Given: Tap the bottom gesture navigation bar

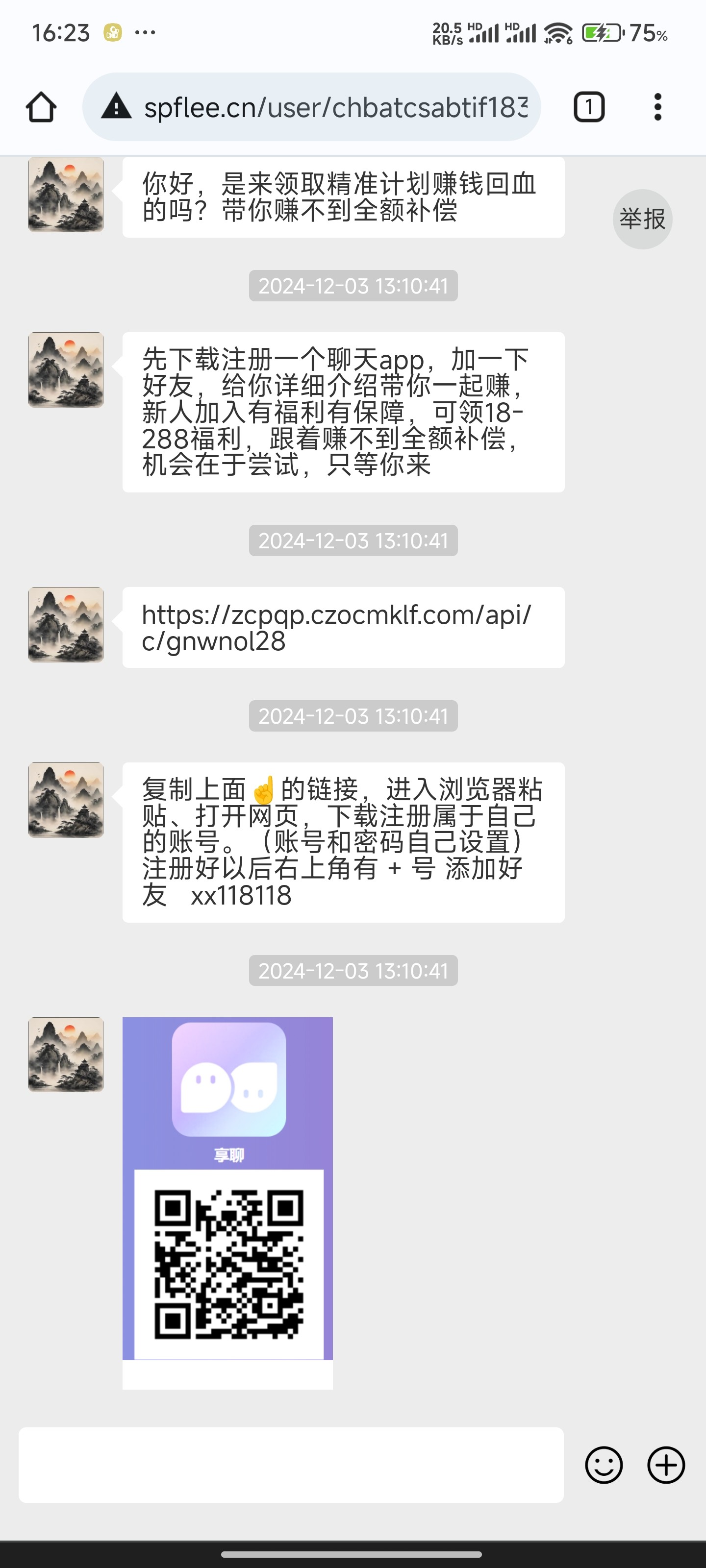Looking at the screenshot, I should tap(353, 1556).
